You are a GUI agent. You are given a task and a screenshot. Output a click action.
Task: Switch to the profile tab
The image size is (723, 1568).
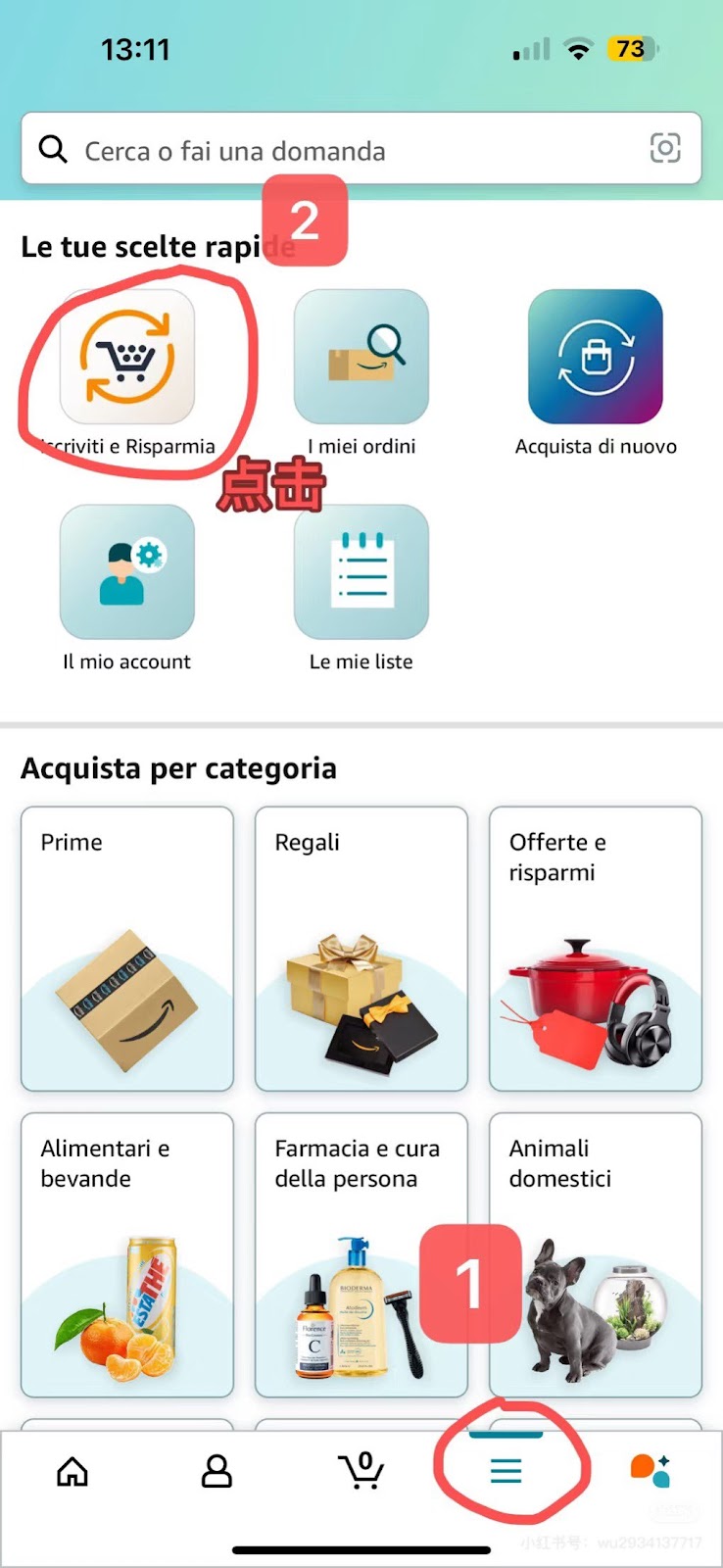217,1471
